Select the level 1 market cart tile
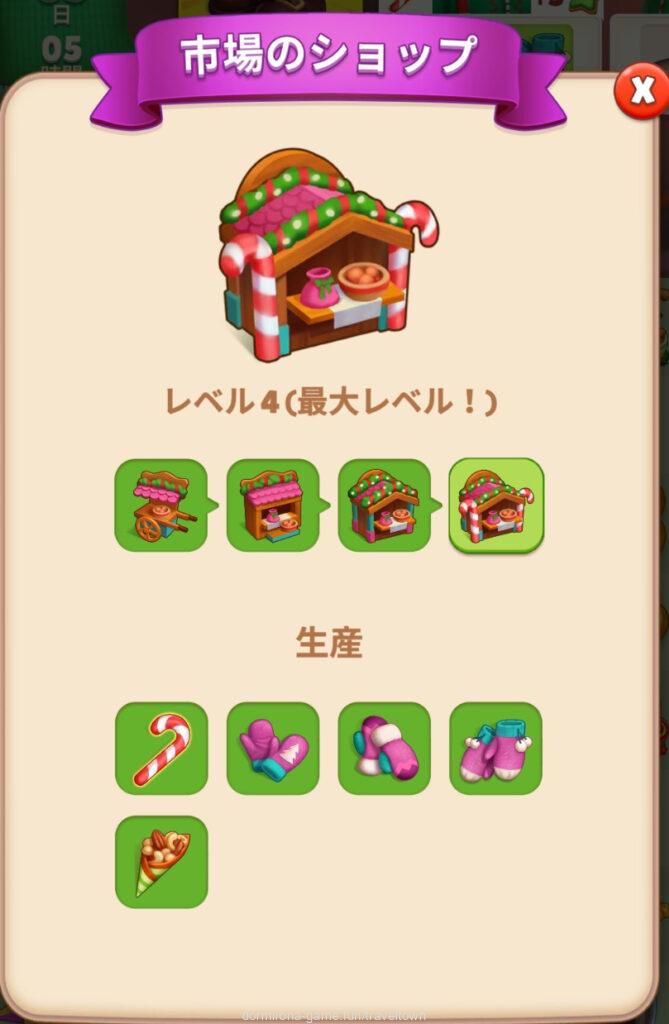The height and width of the screenshot is (1024, 669). (x=161, y=505)
